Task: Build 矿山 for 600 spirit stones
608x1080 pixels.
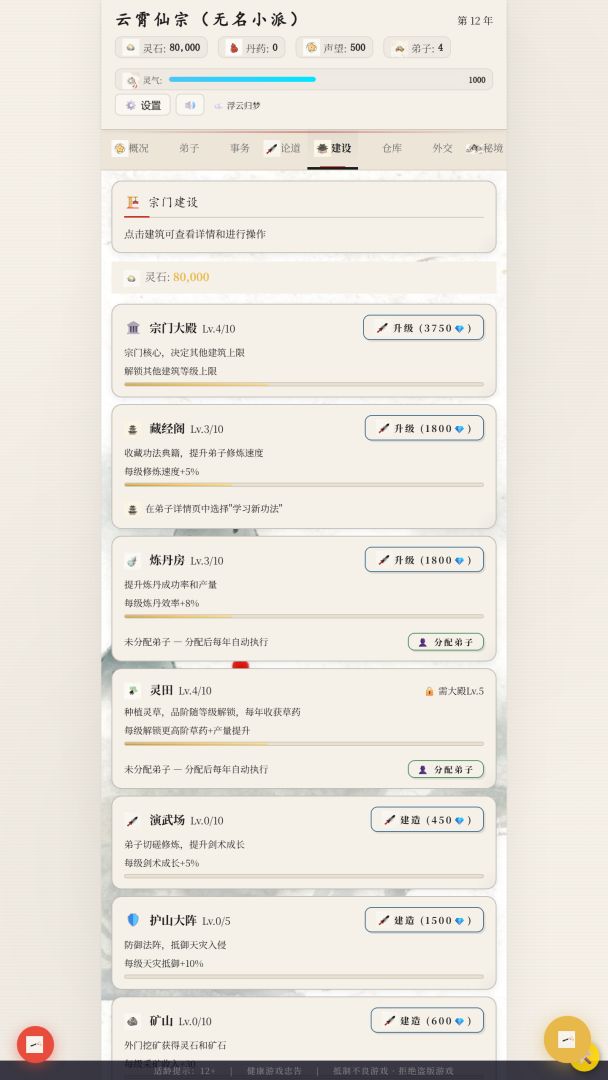Action: (428, 1021)
